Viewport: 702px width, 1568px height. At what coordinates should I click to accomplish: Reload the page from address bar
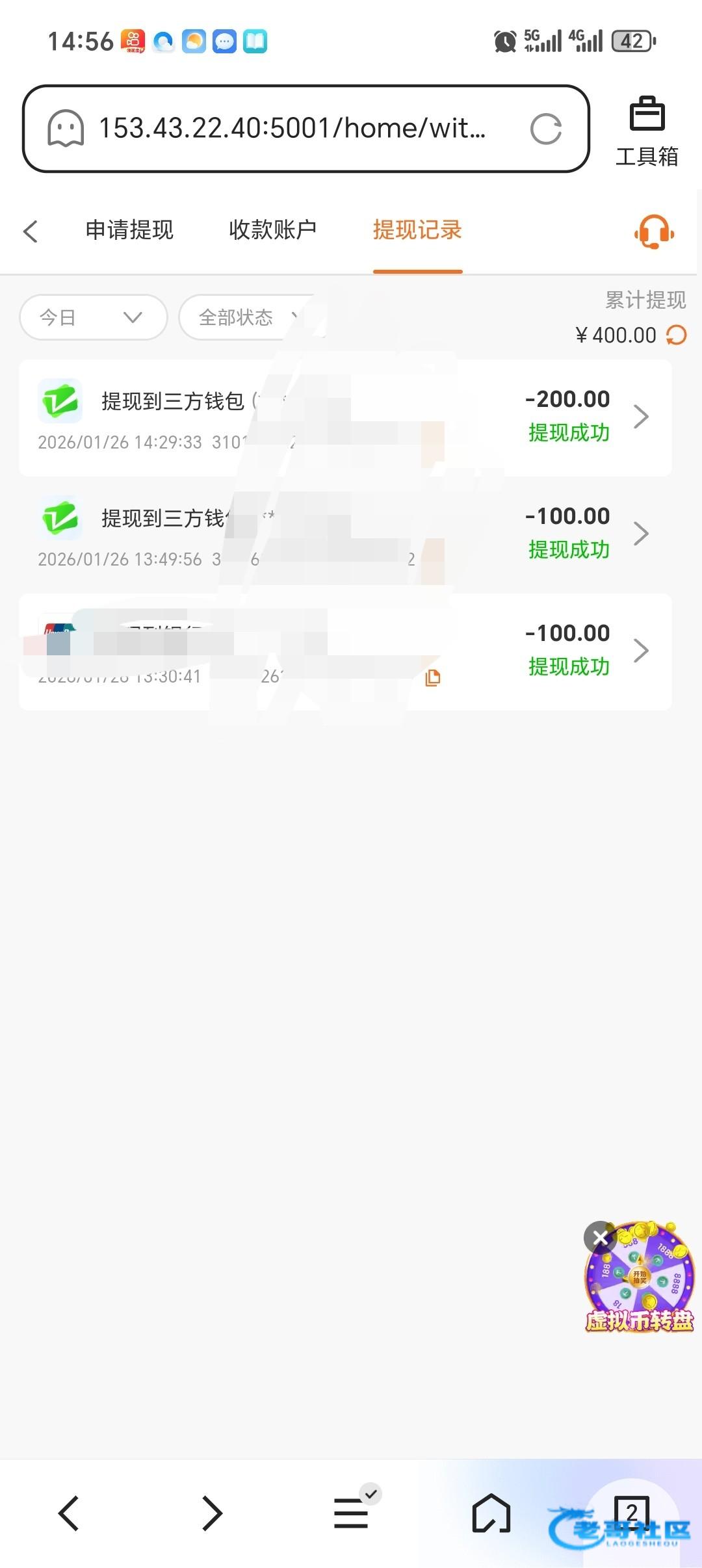coord(545,129)
